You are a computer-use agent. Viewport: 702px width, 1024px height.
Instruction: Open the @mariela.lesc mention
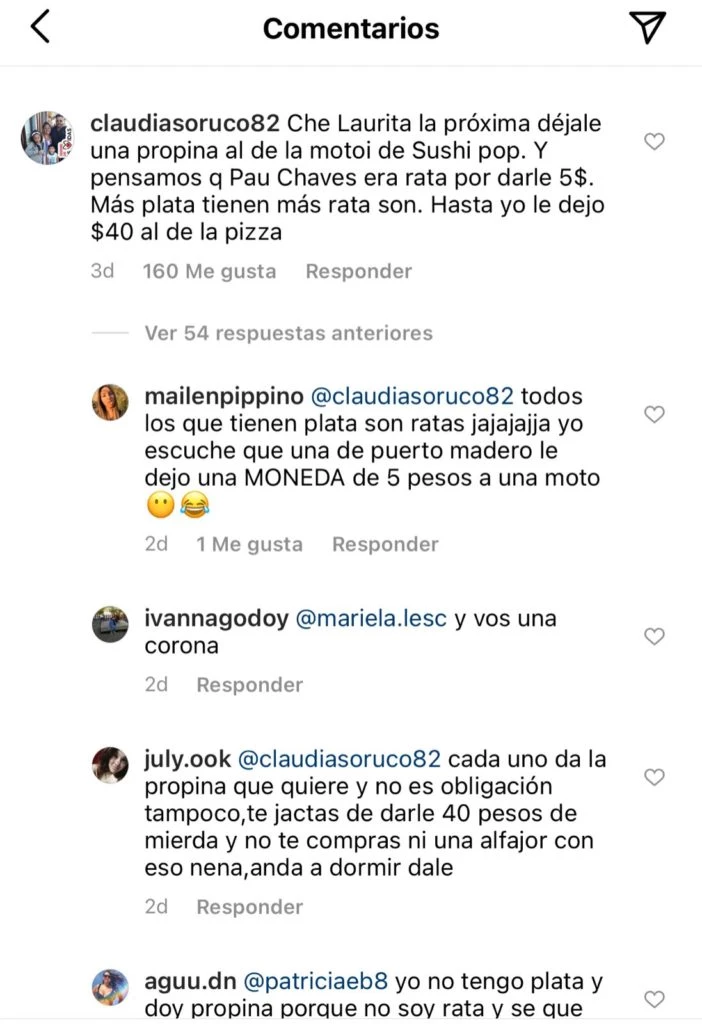click(x=371, y=619)
